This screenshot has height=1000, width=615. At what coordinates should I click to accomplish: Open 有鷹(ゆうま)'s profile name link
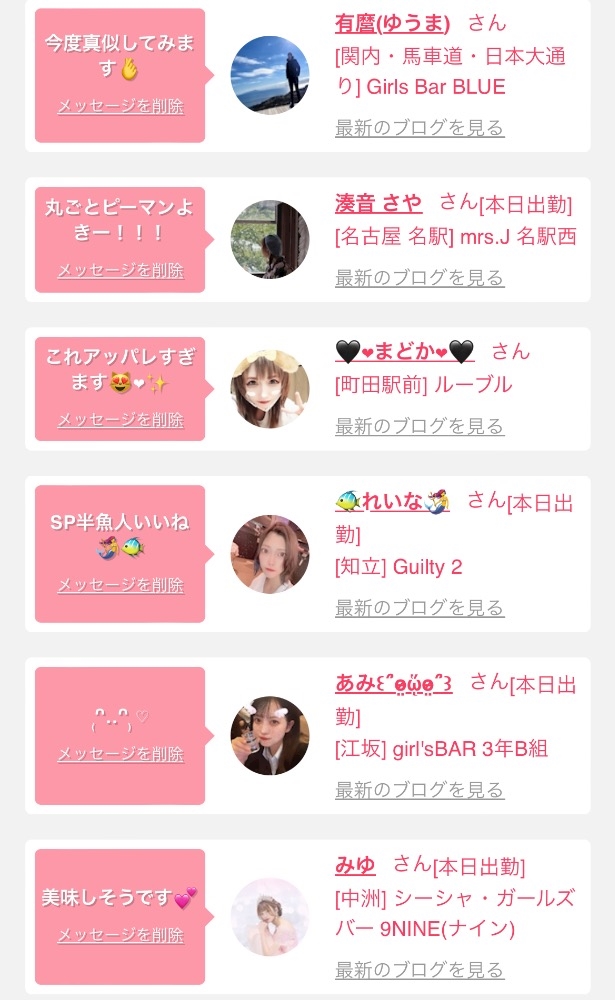[x=392, y=24]
